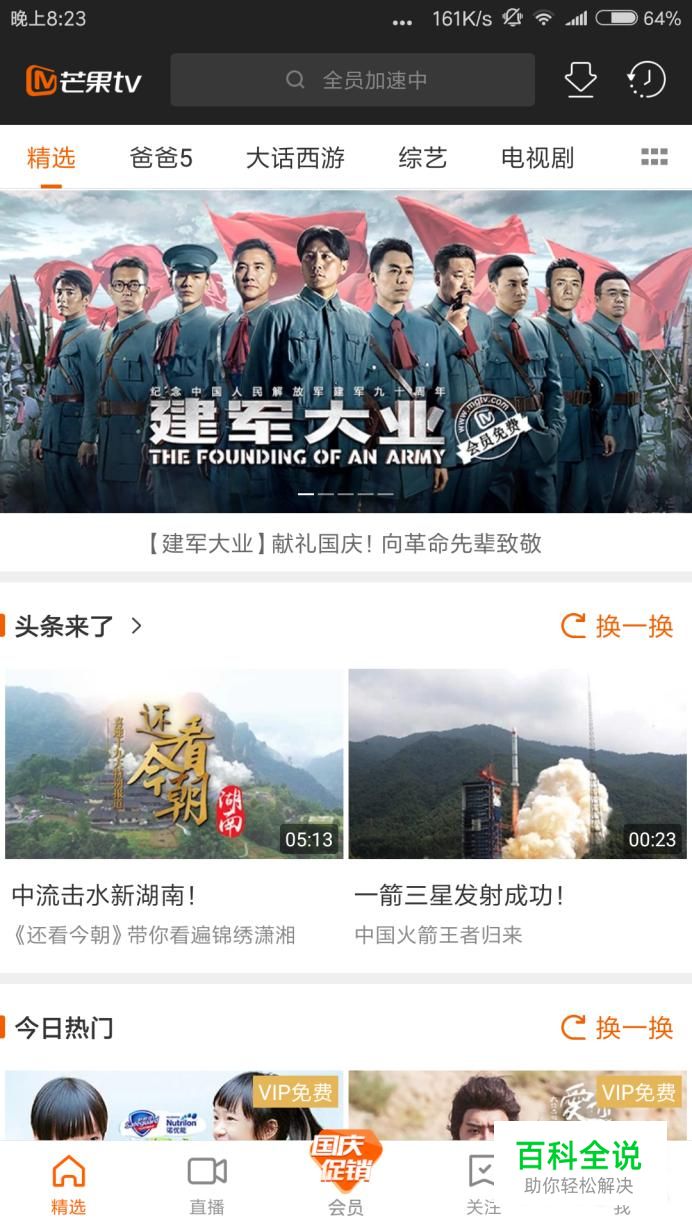
Task: Open the all channels grid icon
Action: [654, 157]
